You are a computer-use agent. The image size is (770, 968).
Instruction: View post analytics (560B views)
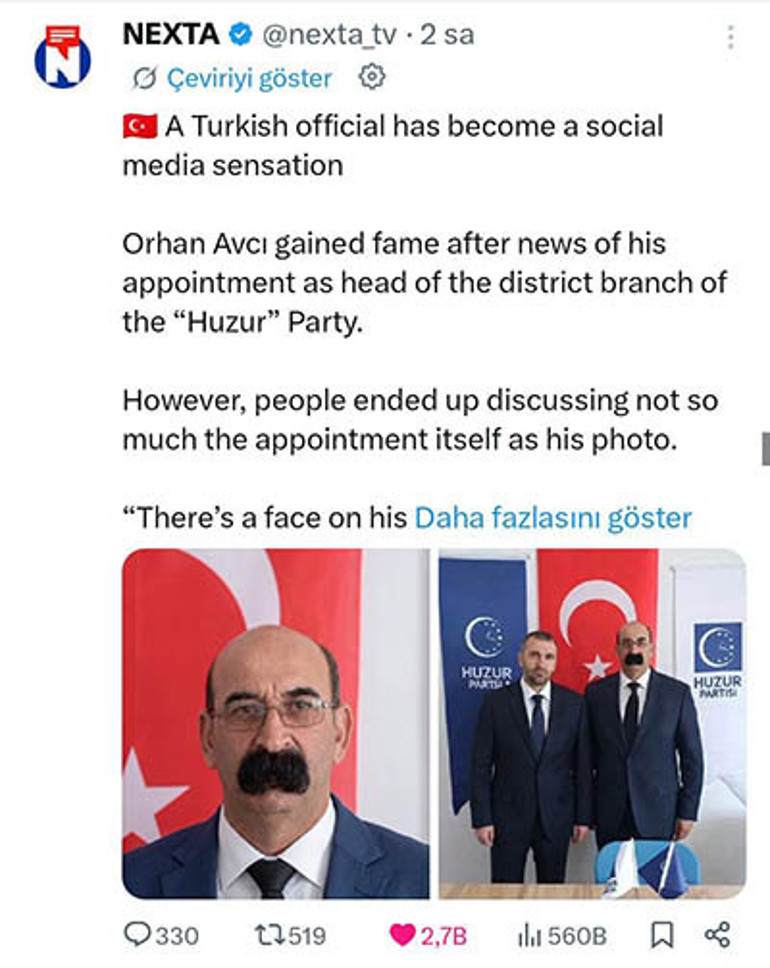pos(529,935)
